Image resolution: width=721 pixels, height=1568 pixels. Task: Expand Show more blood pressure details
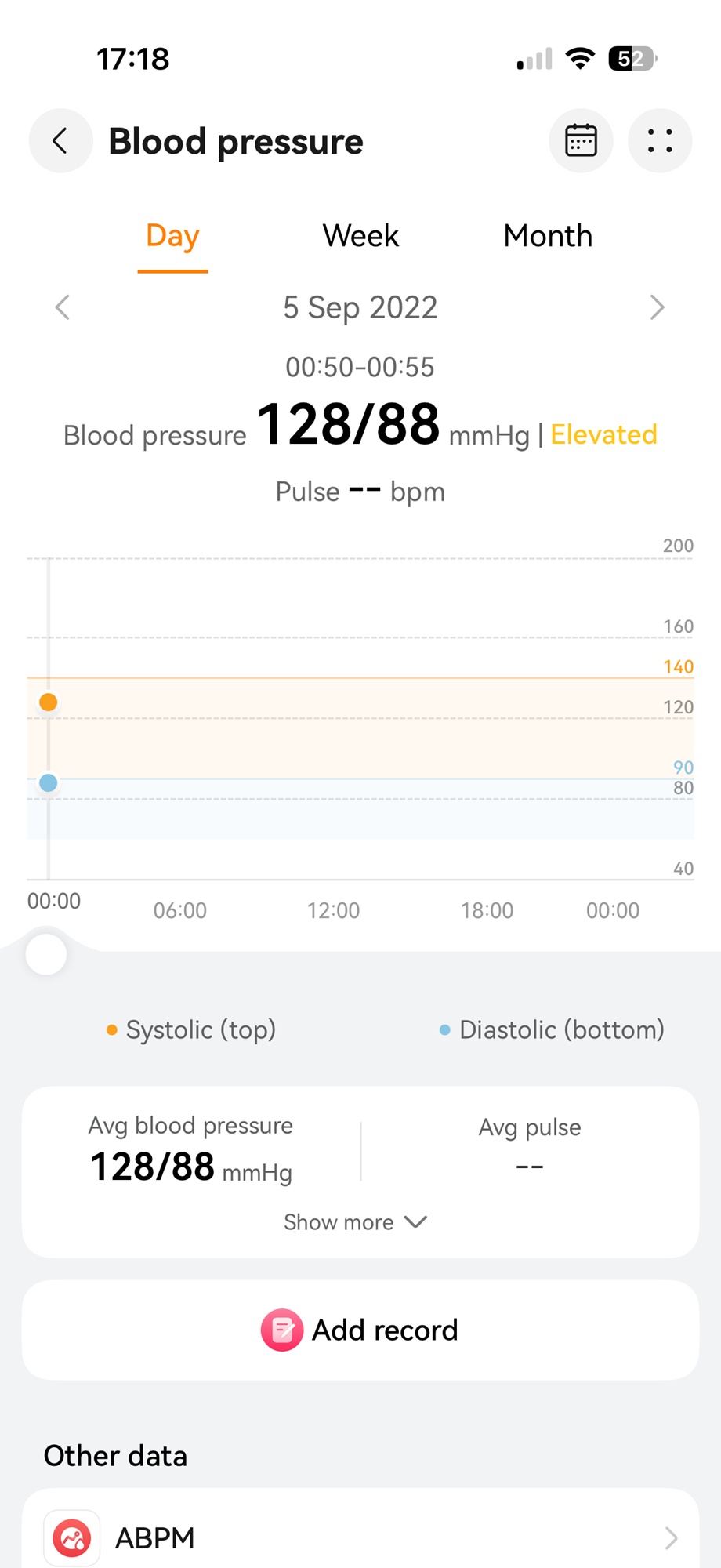pyautogui.click(x=356, y=1222)
